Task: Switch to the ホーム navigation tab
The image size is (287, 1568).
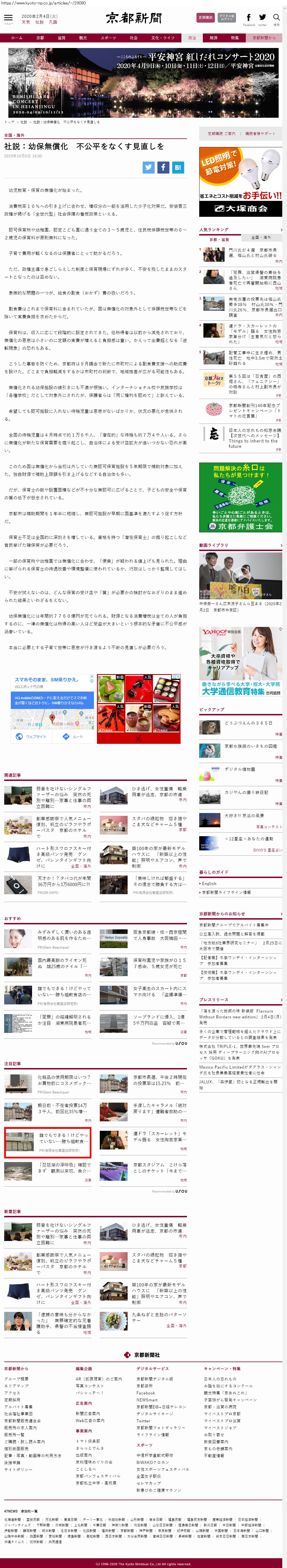Action: point(16,38)
